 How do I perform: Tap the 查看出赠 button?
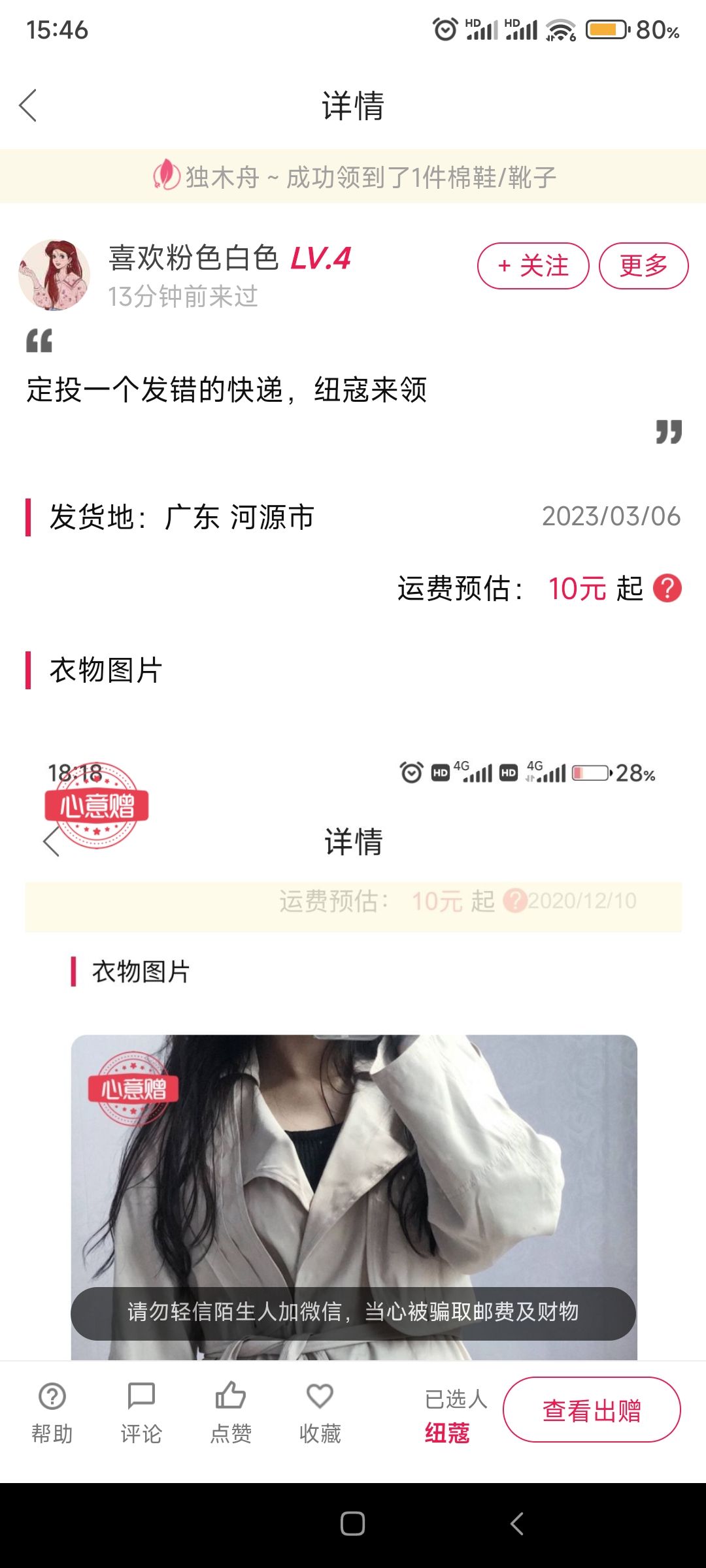(x=592, y=1410)
